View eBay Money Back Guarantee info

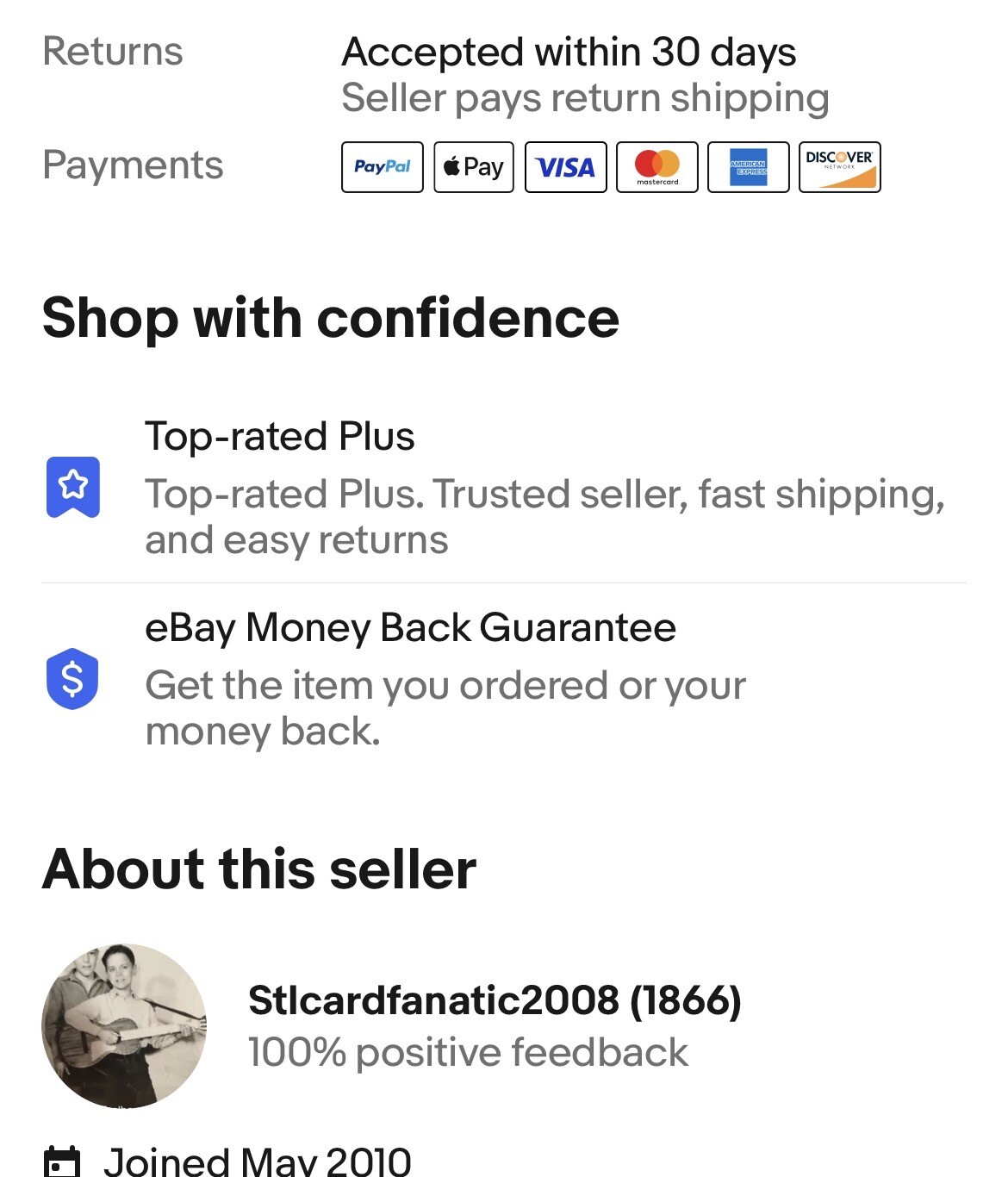410,628
